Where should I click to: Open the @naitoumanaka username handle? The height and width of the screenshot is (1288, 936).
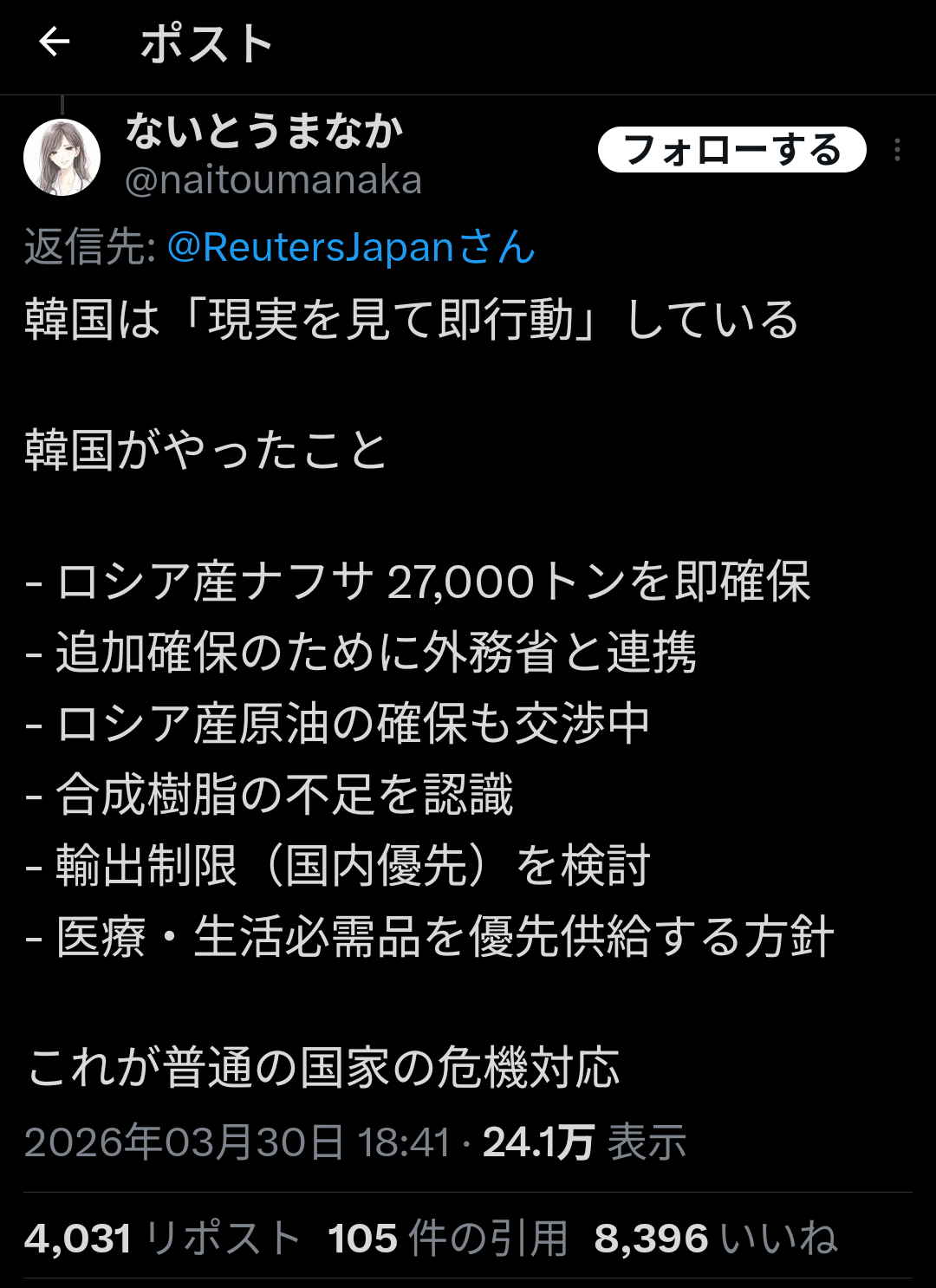tap(273, 180)
